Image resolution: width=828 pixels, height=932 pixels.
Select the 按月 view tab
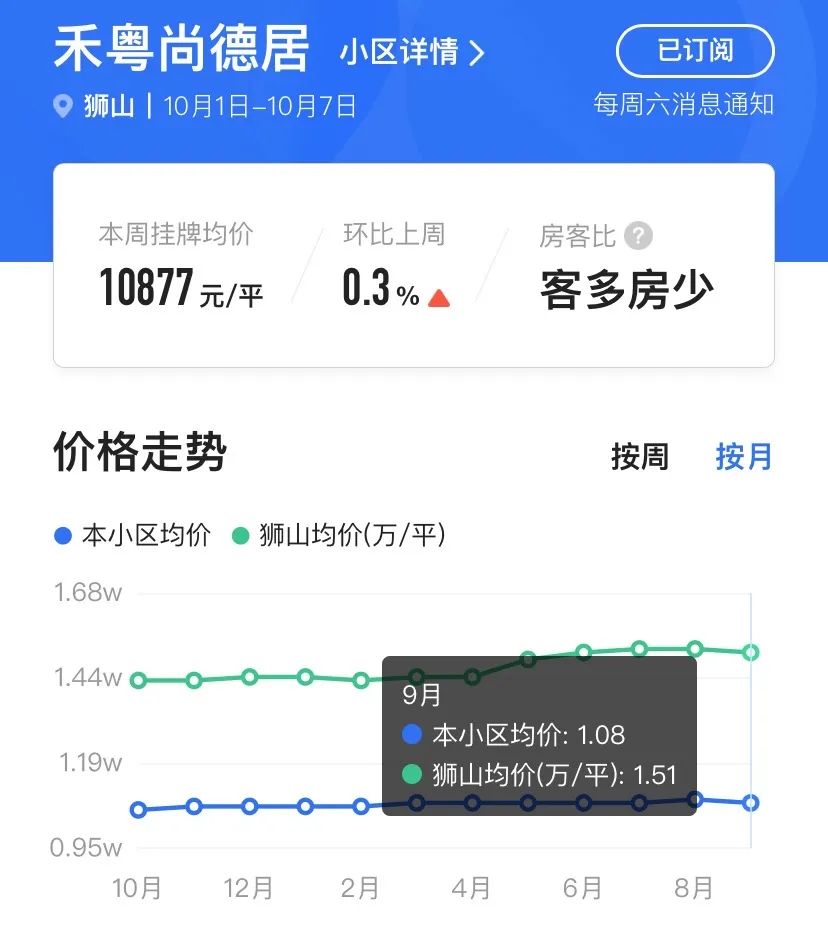click(744, 456)
